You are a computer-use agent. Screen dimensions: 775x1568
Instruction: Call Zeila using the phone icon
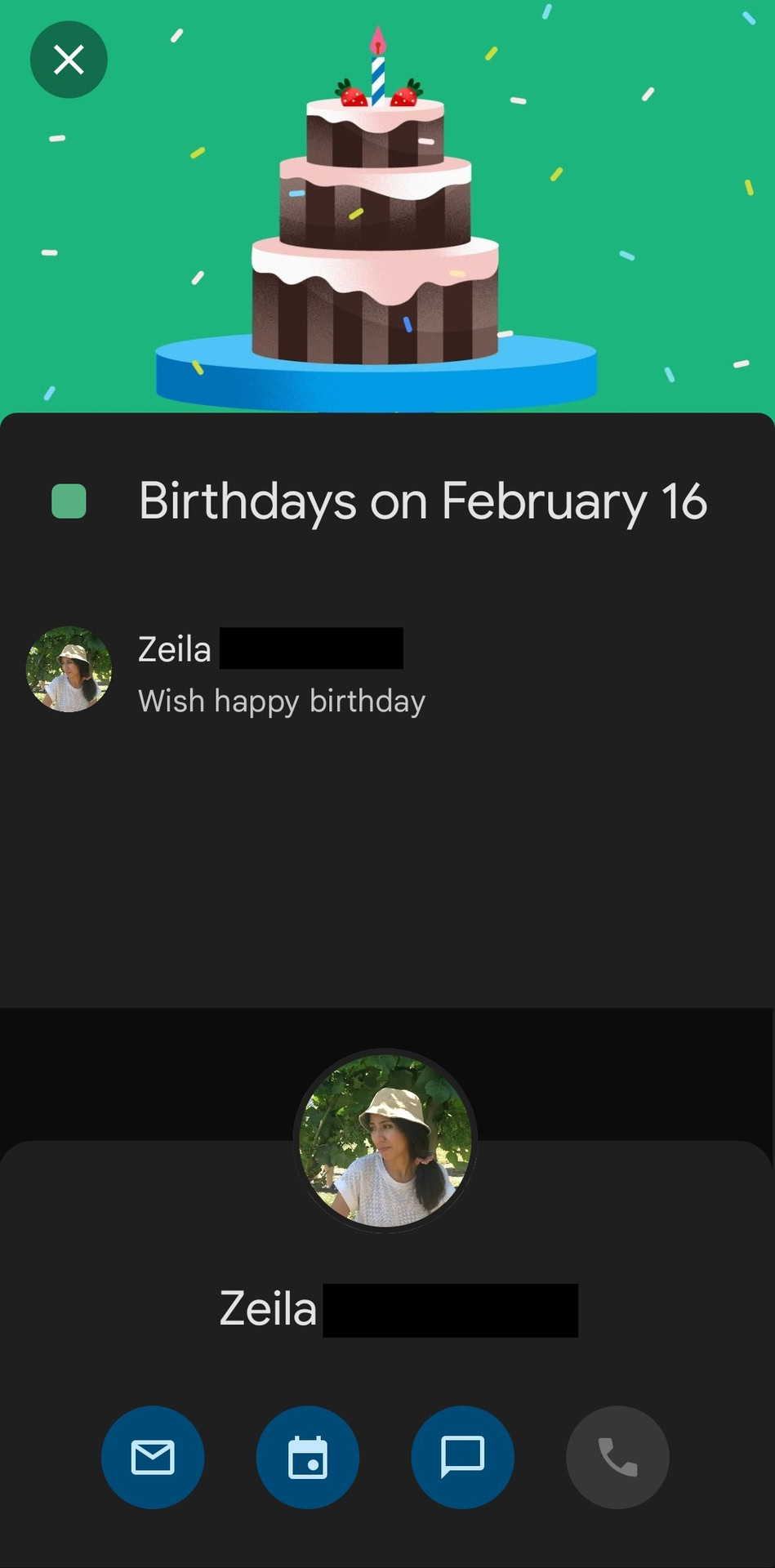coord(617,1457)
